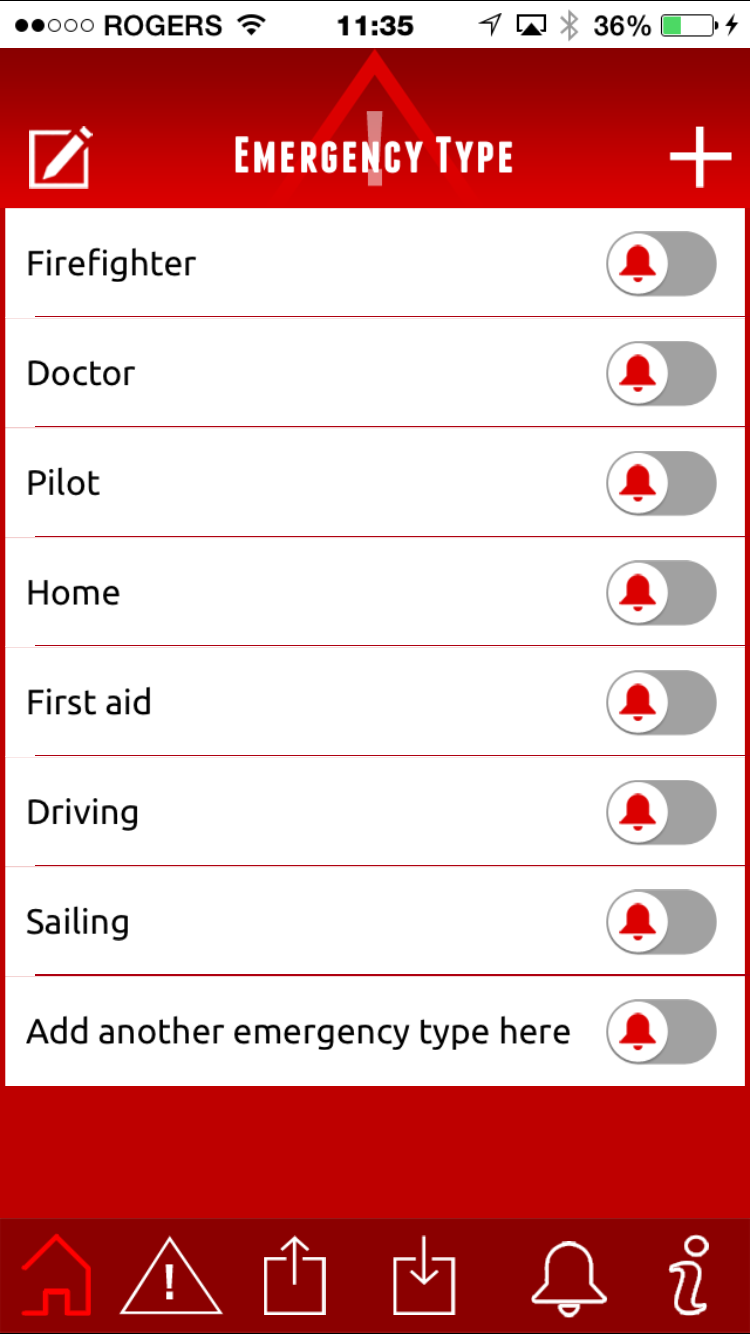
Task: Turn on the Pilot alert switch
Action: (x=661, y=483)
